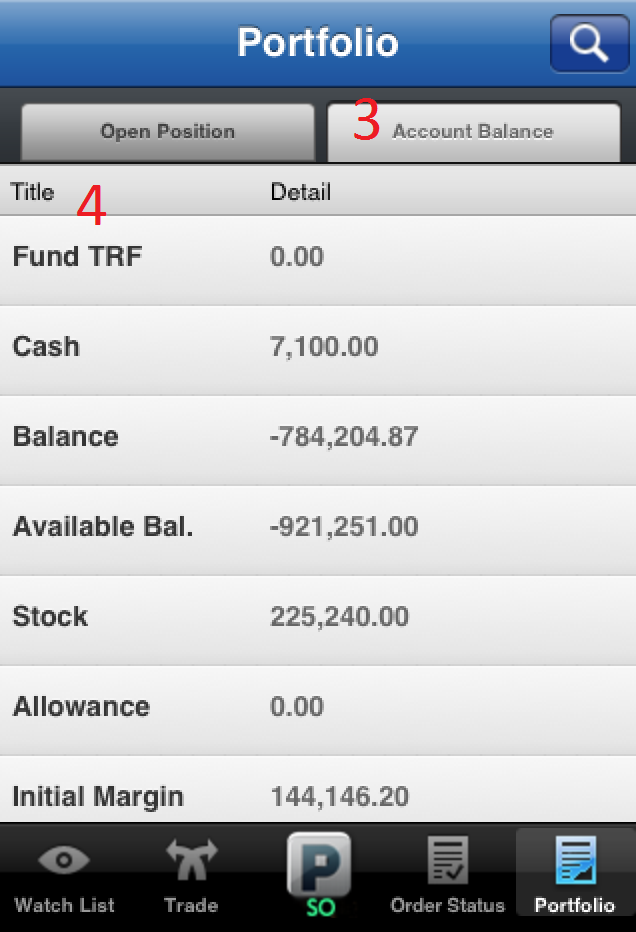Screen dimensions: 636x932
Task: Tap the SO center button
Action: (x=319, y=874)
